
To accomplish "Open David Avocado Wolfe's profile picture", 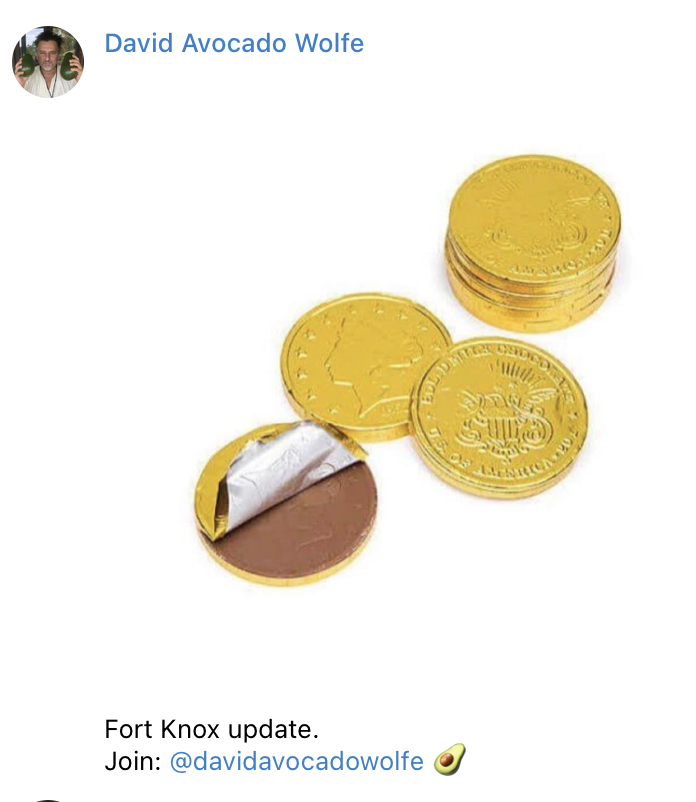I will [x=48, y=62].
